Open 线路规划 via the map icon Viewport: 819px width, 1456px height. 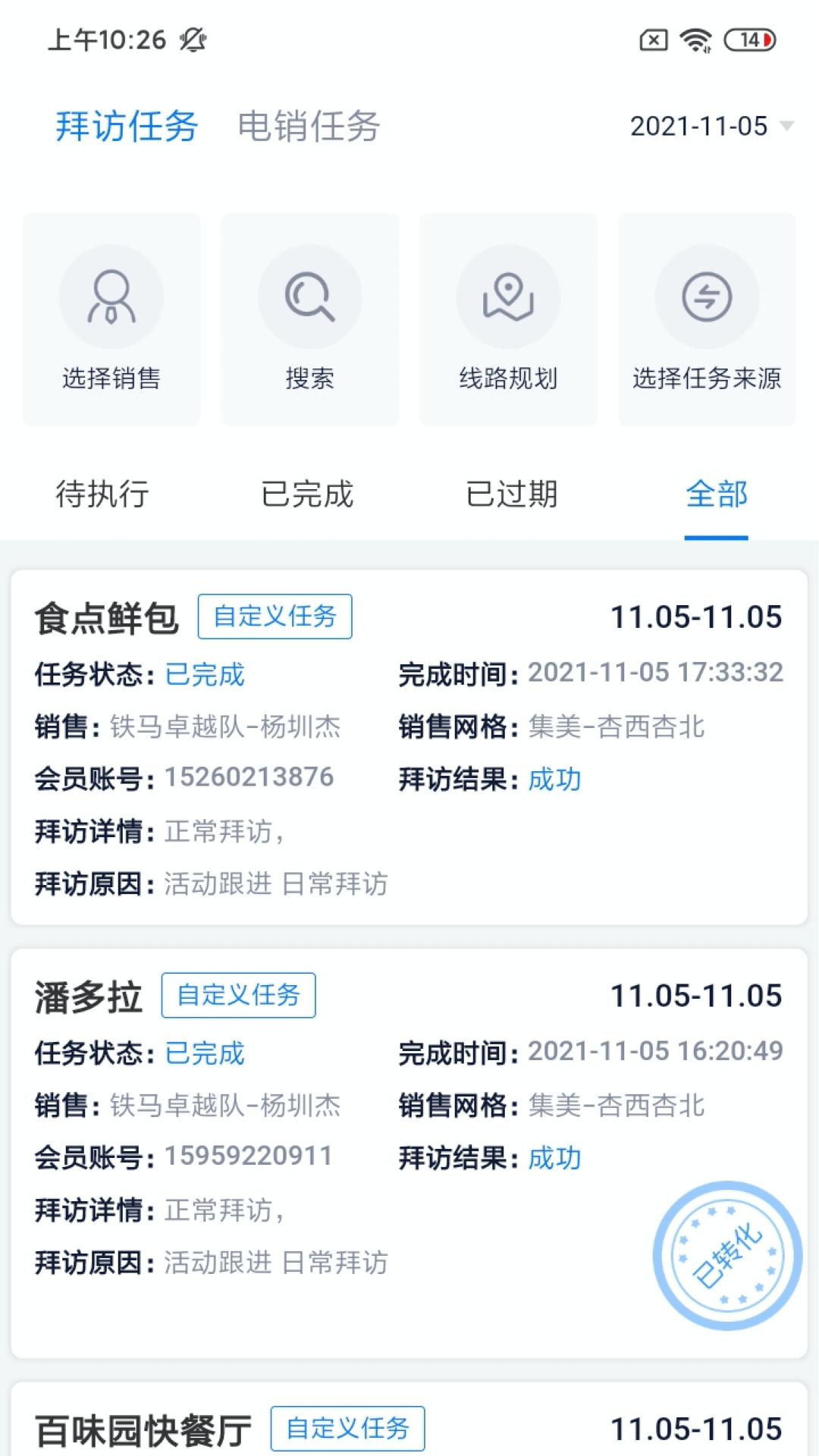tap(508, 297)
